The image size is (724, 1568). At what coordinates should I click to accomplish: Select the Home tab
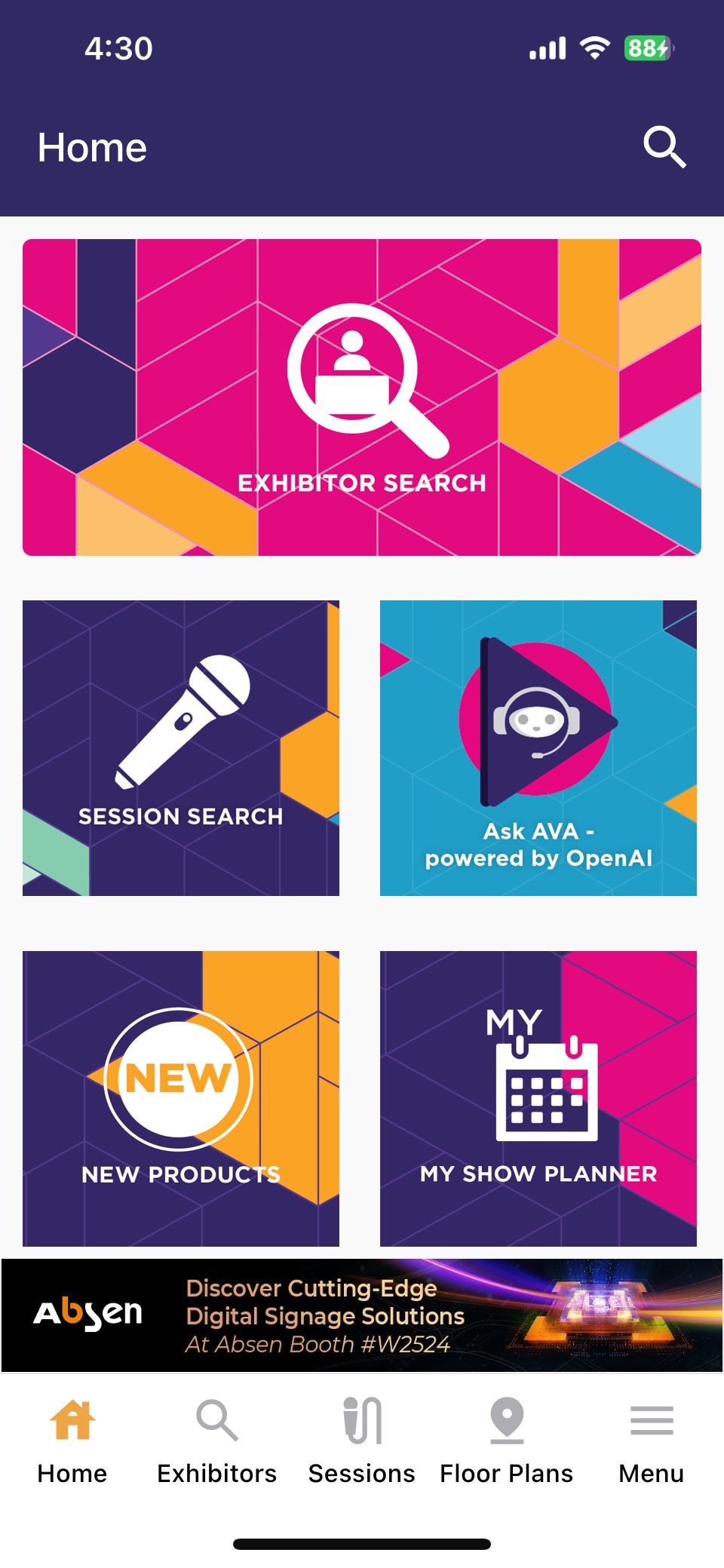pos(72,1441)
